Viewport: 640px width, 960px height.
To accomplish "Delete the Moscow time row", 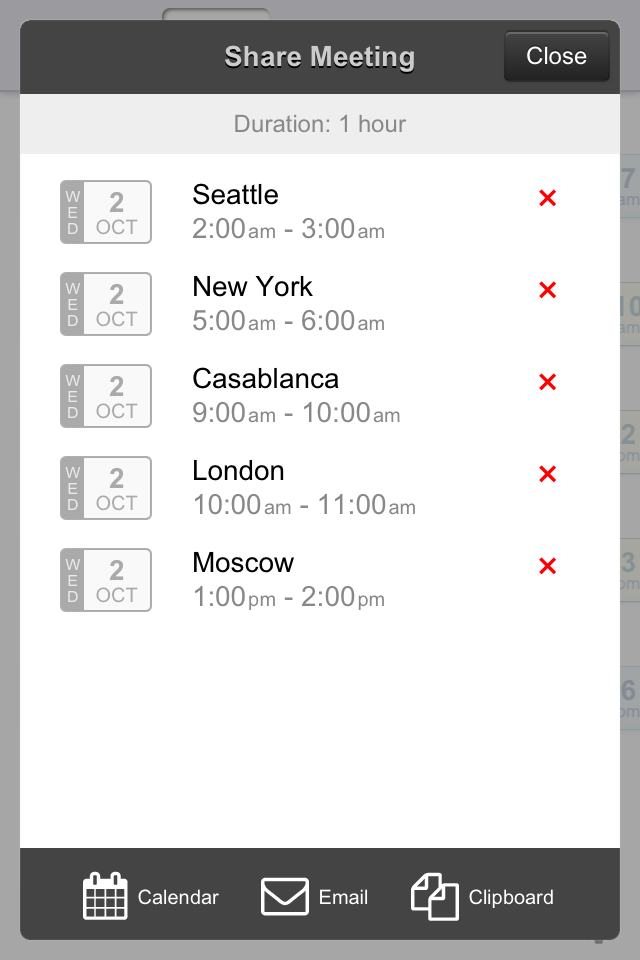I will point(547,566).
